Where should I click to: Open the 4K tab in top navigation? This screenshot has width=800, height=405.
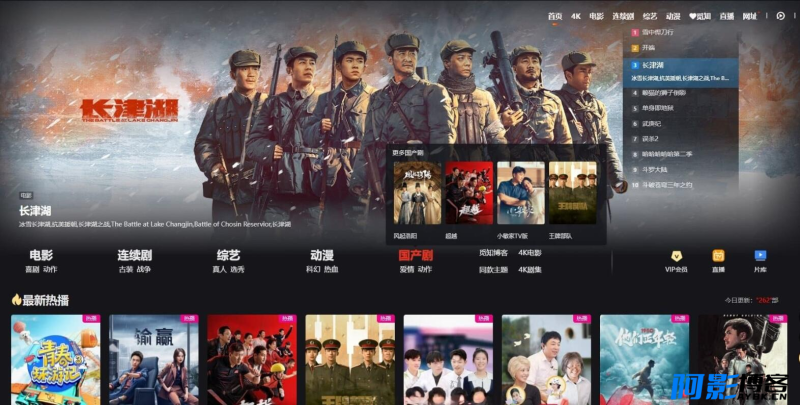(x=576, y=16)
